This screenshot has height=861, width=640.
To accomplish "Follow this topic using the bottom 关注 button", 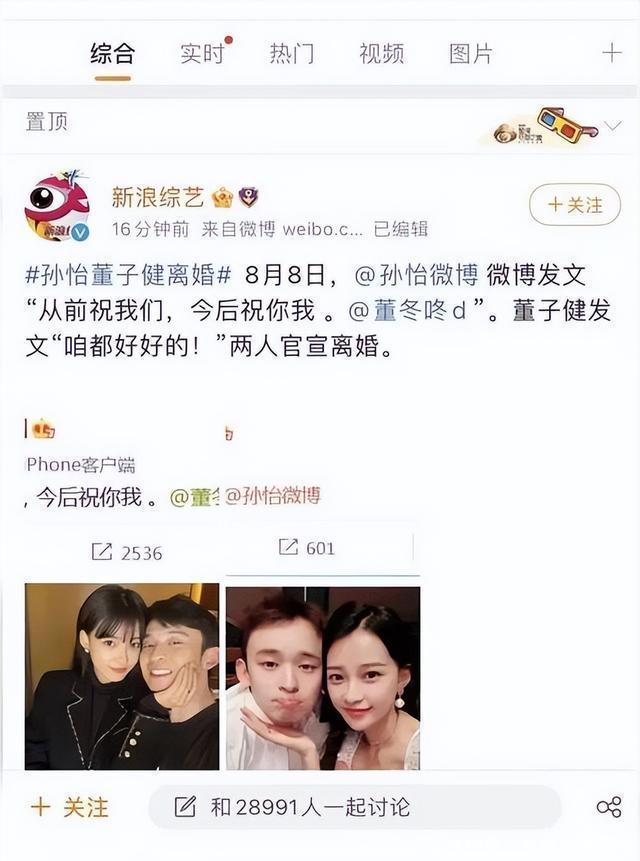I will tap(71, 807).
